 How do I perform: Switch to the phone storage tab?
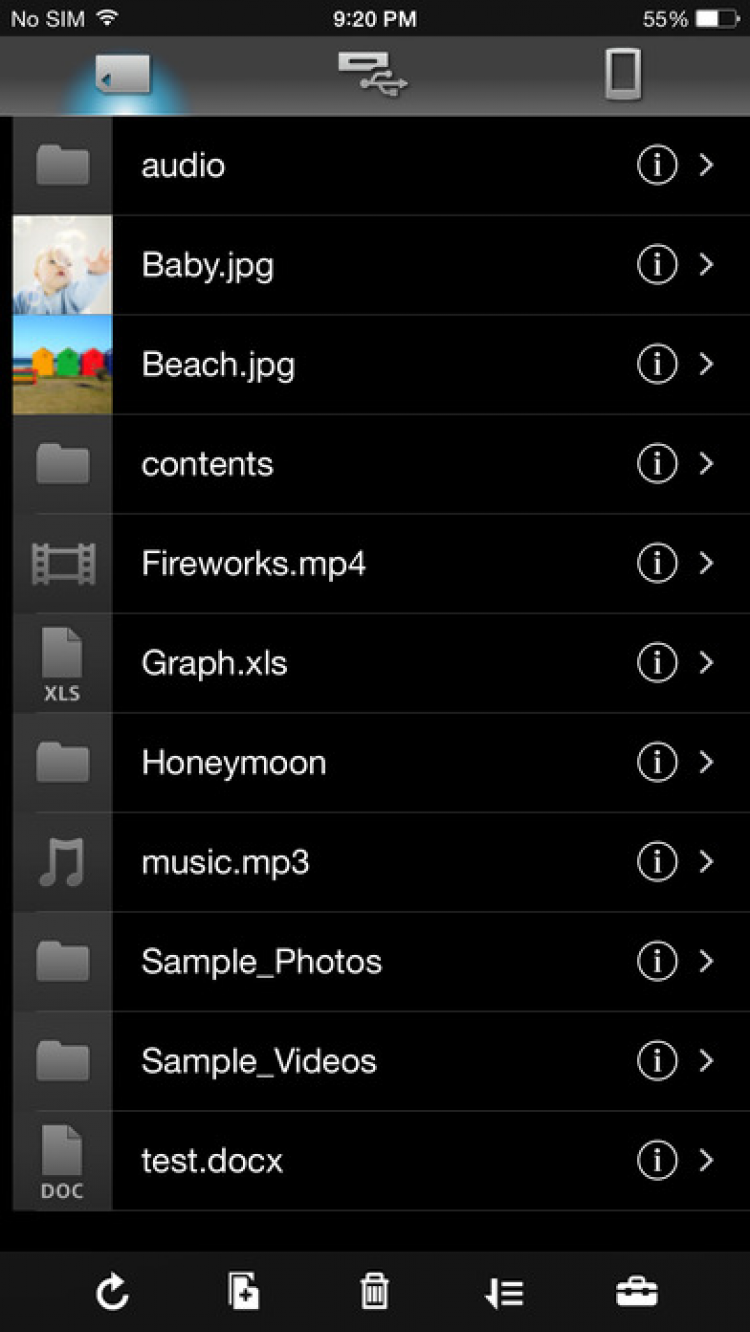(x=622, y=75)
